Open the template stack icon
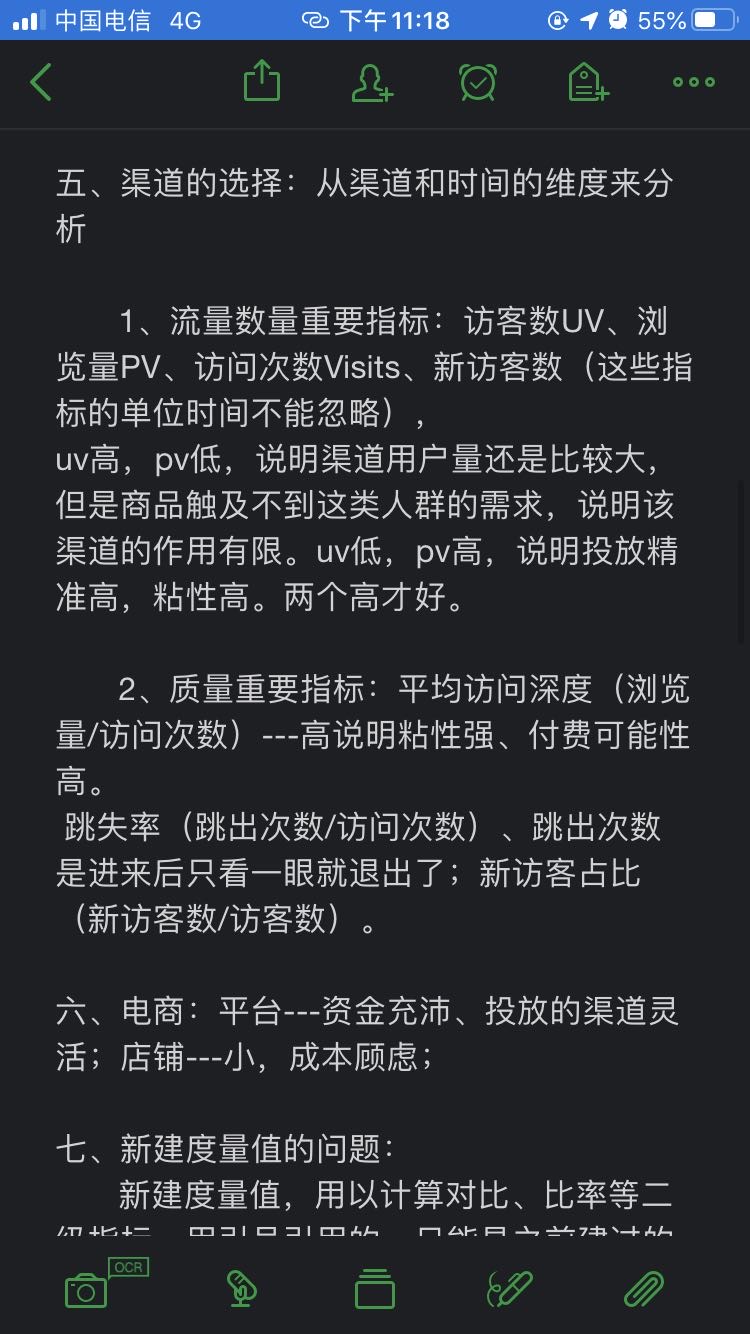The height and width of the screenshot is (1334, 750). (375, 1289)
